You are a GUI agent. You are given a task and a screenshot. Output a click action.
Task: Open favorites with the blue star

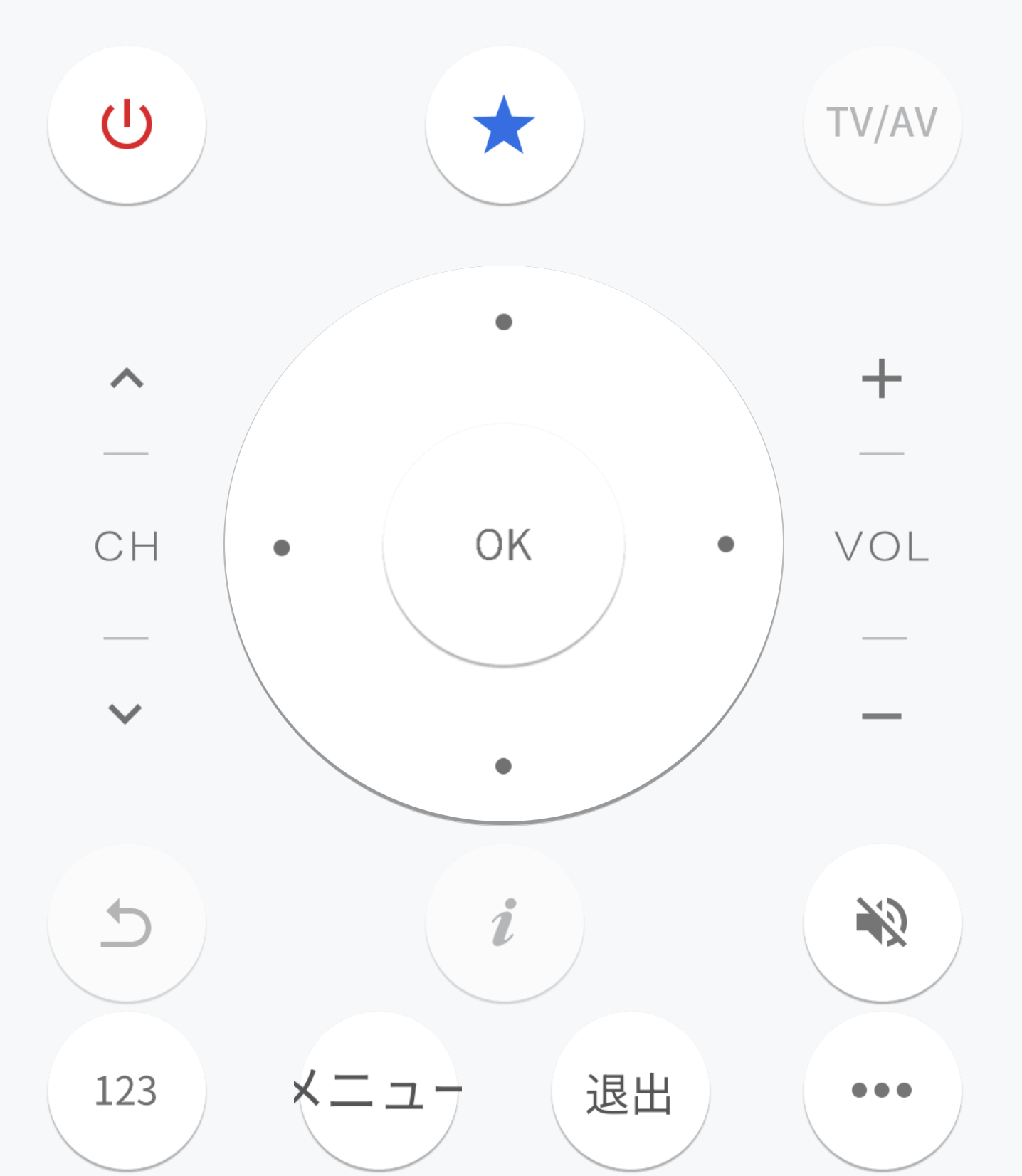[504, 125]
